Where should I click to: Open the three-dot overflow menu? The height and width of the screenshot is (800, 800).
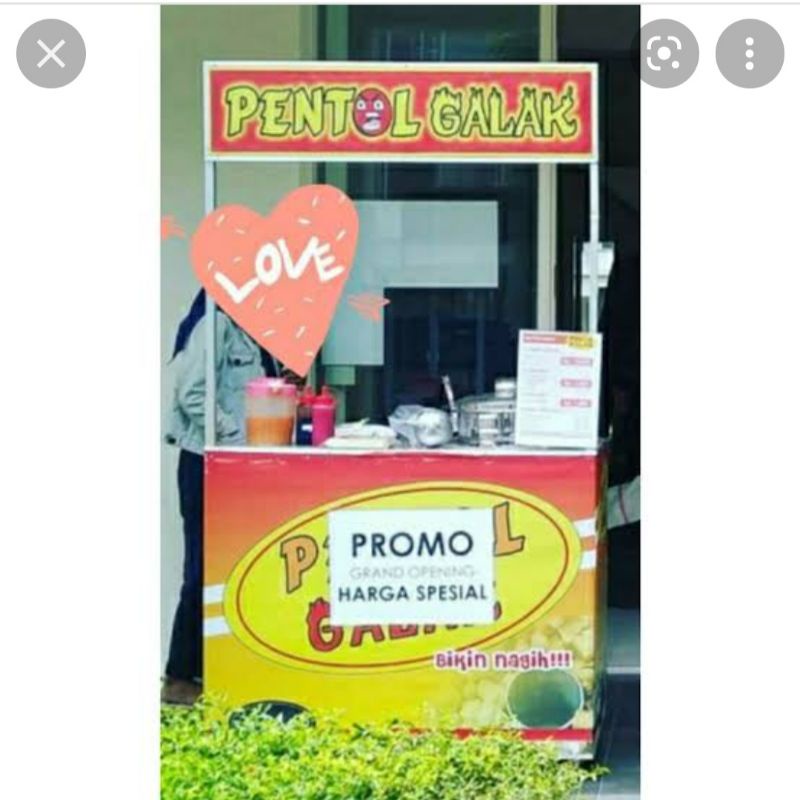(x=749, y=54)
